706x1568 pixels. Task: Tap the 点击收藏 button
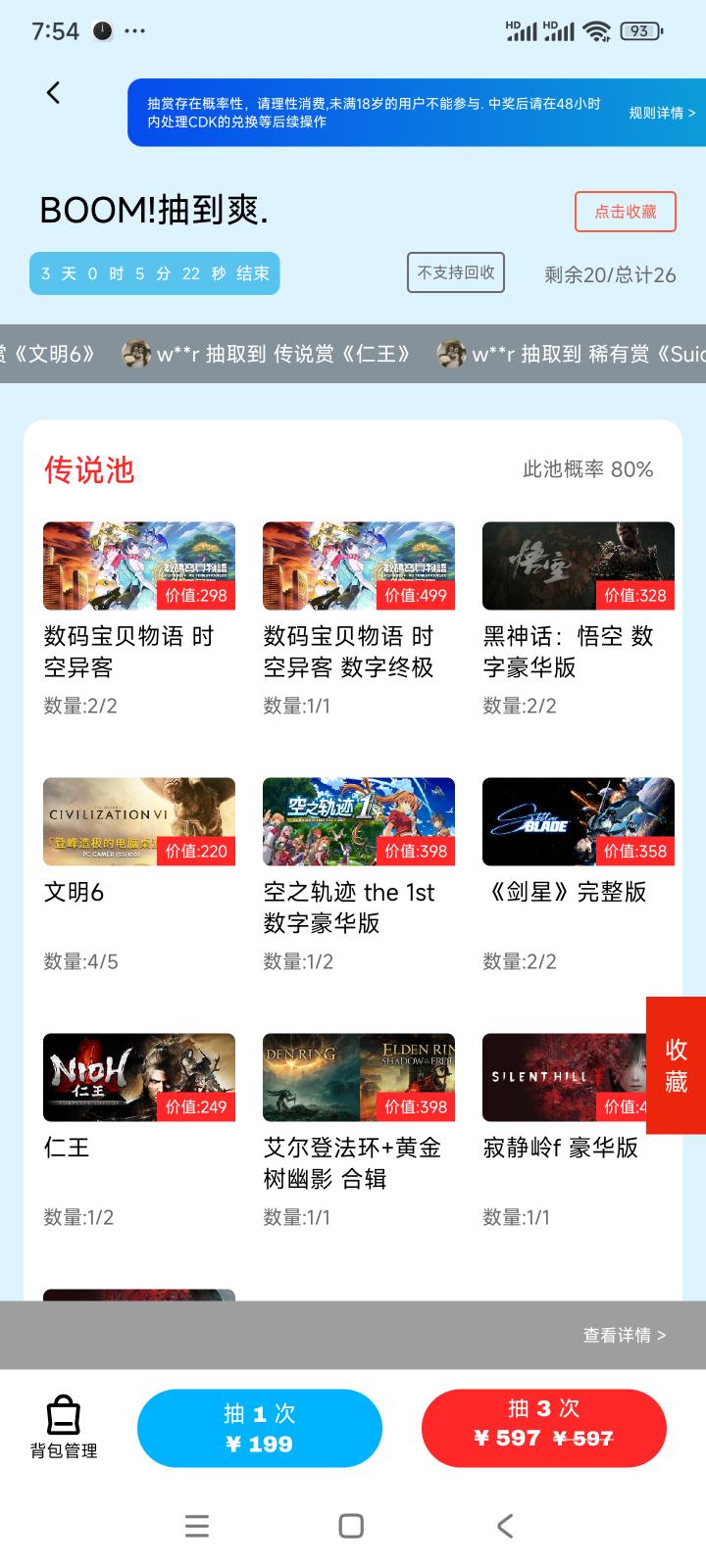625,212
